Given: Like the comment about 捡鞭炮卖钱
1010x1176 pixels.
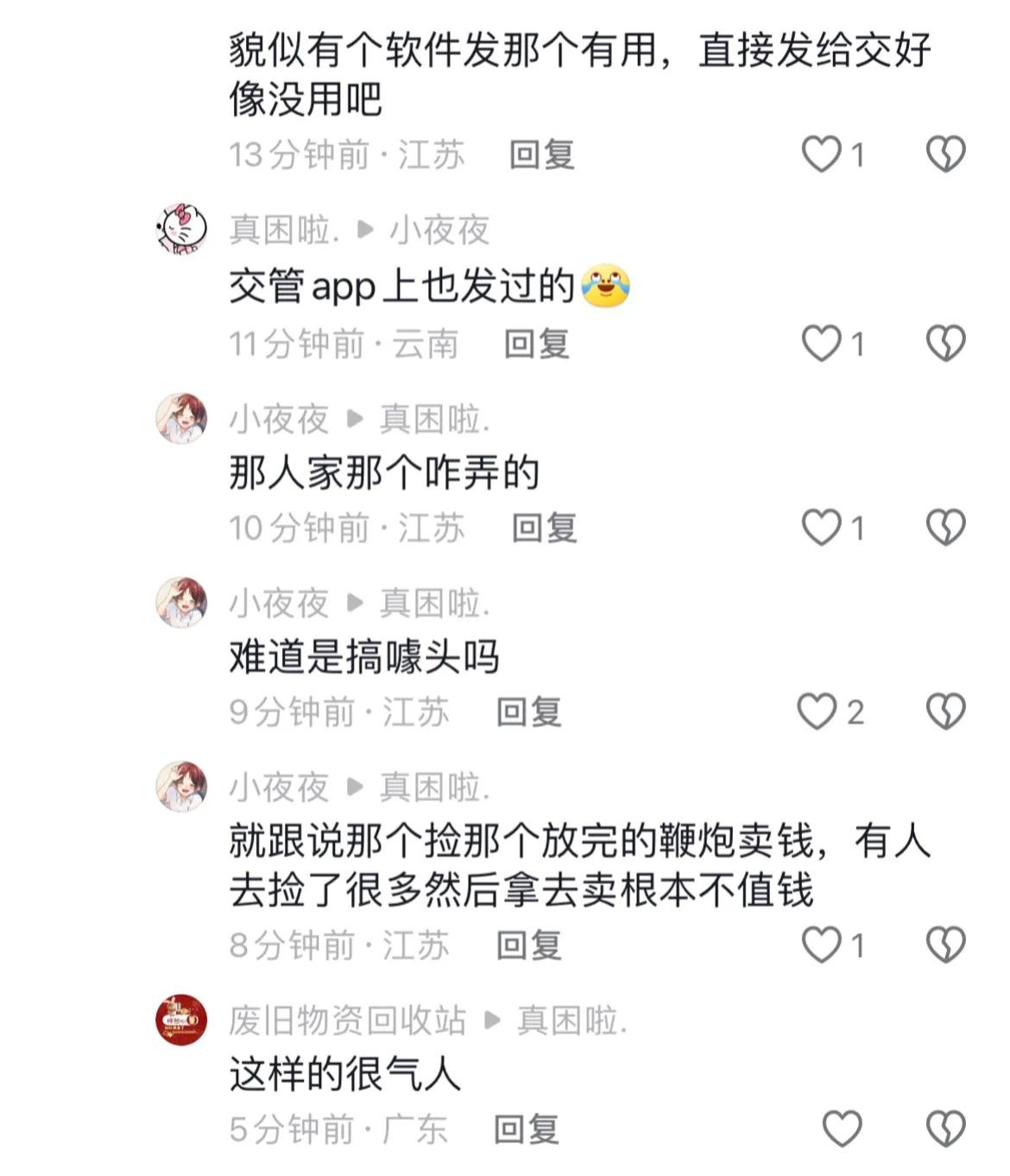Looking at the screenshot, I should pos(821,945).
